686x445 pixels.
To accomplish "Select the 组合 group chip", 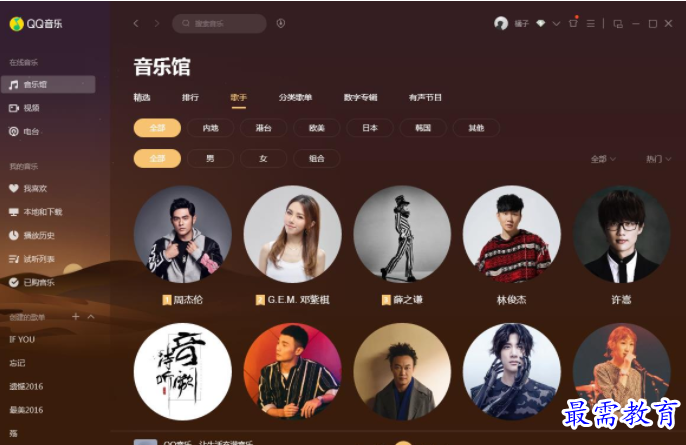I will [316, 158].
